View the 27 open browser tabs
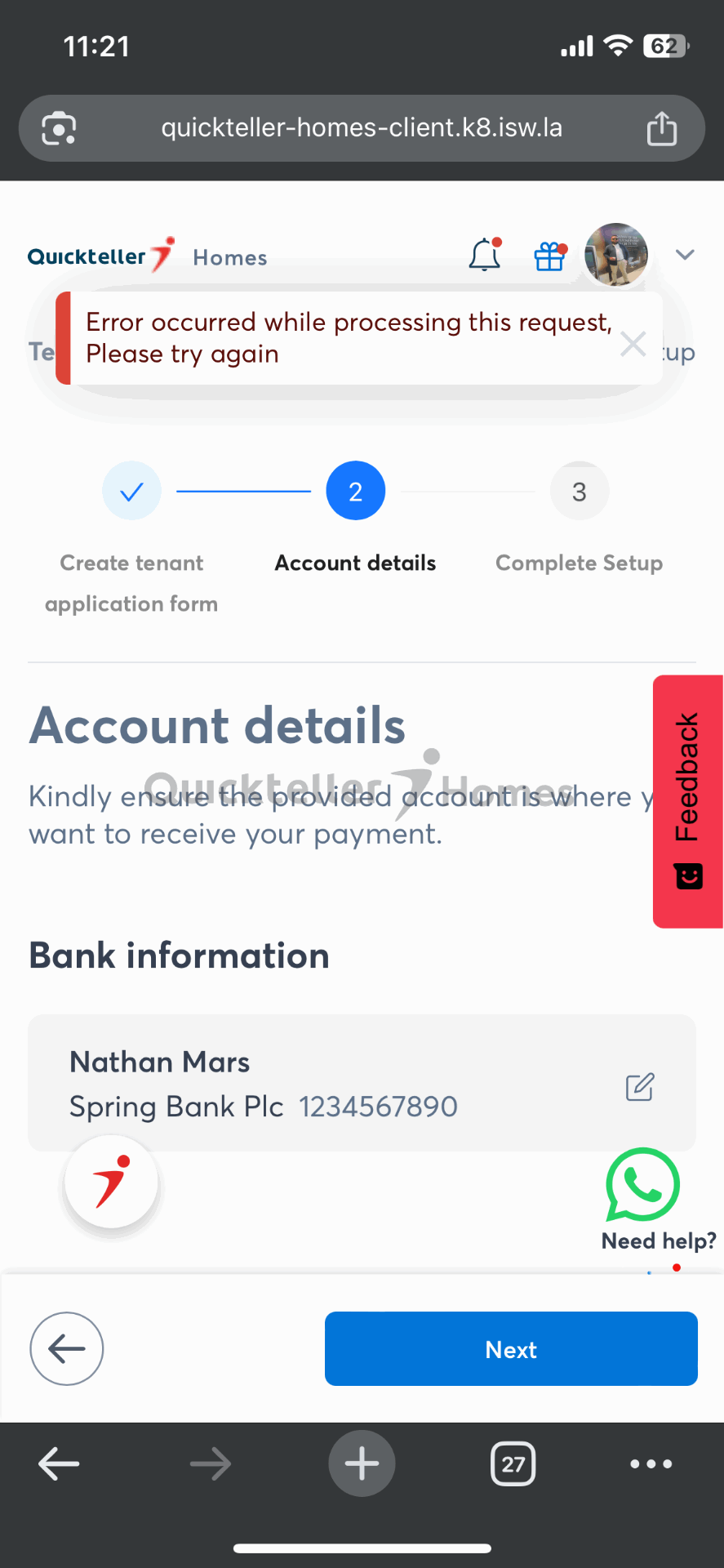This screenshot has width=724, height=1568. [x=513, y=1463]
